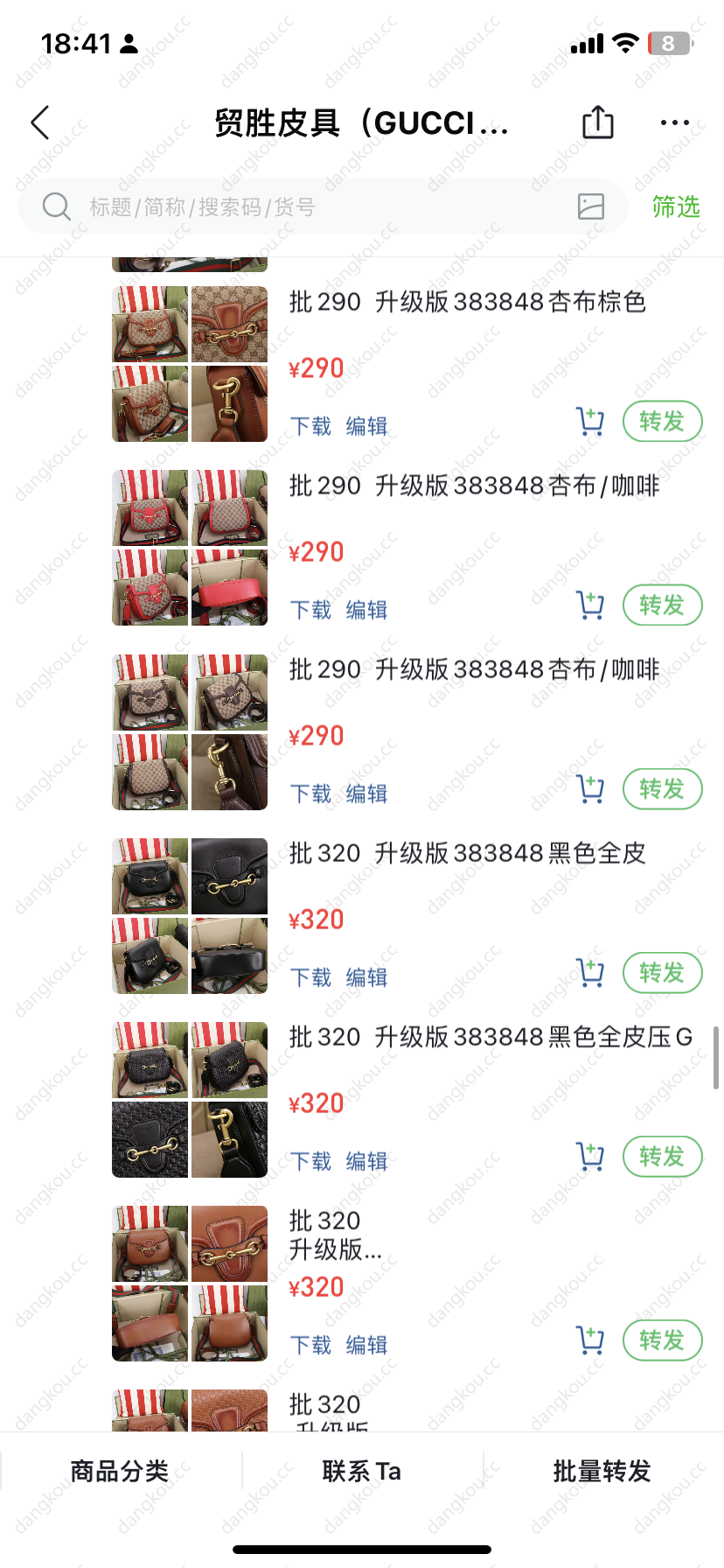The height and width of the screenshot is (1568, 724).
Task: Open image search icon in search bar
Action: pyautogui.click(x=591, y=206)
